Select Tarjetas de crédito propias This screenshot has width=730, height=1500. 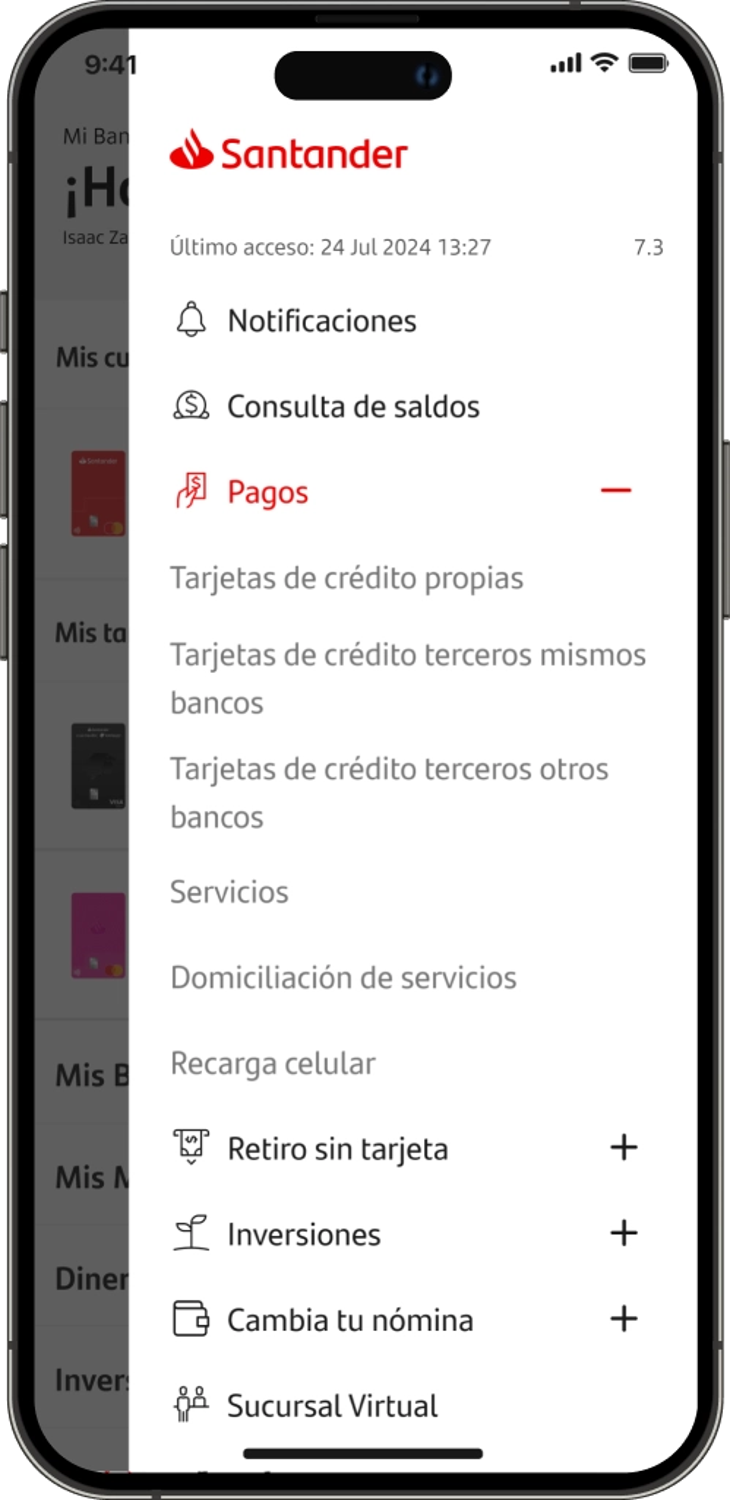[346, 578]
